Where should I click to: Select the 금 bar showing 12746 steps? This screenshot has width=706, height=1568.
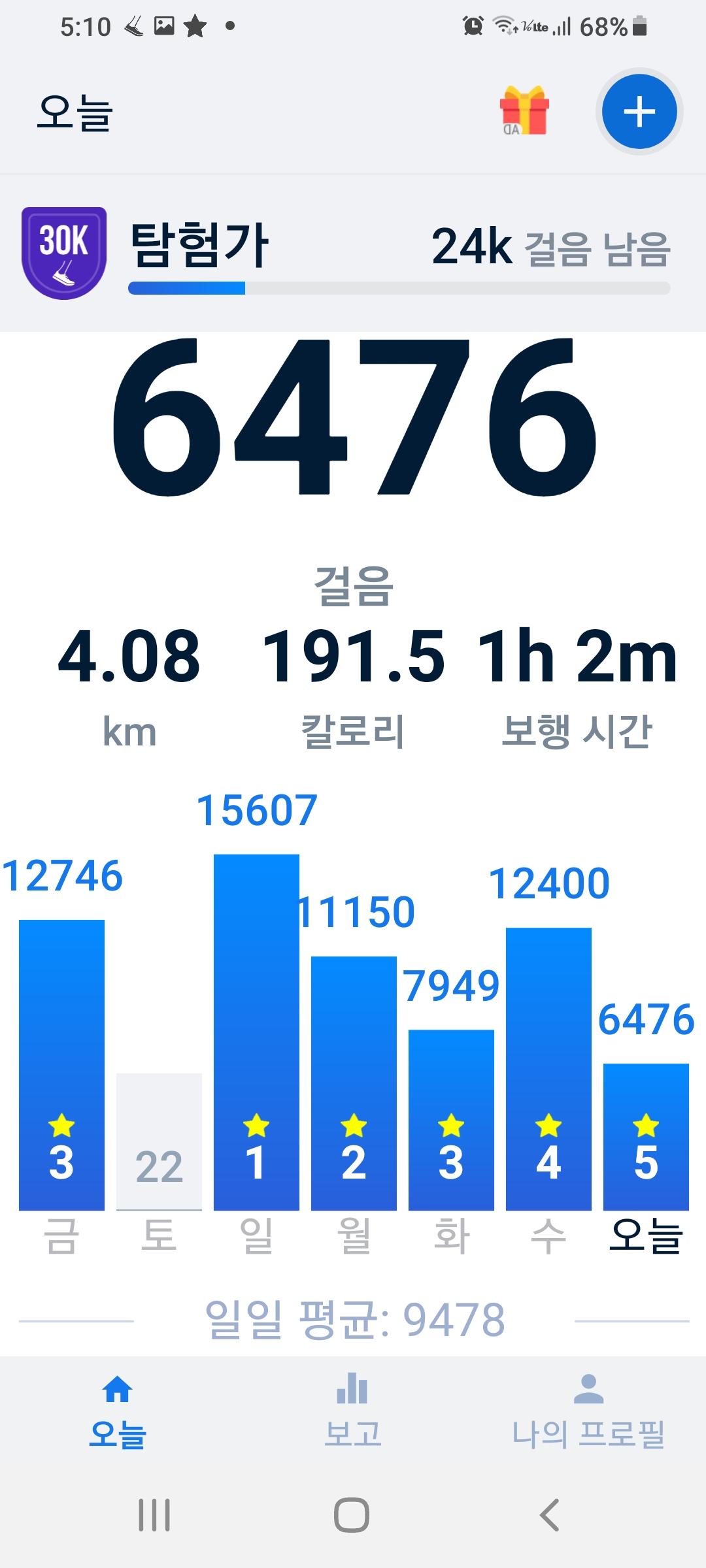click(x=61, y=1065)
